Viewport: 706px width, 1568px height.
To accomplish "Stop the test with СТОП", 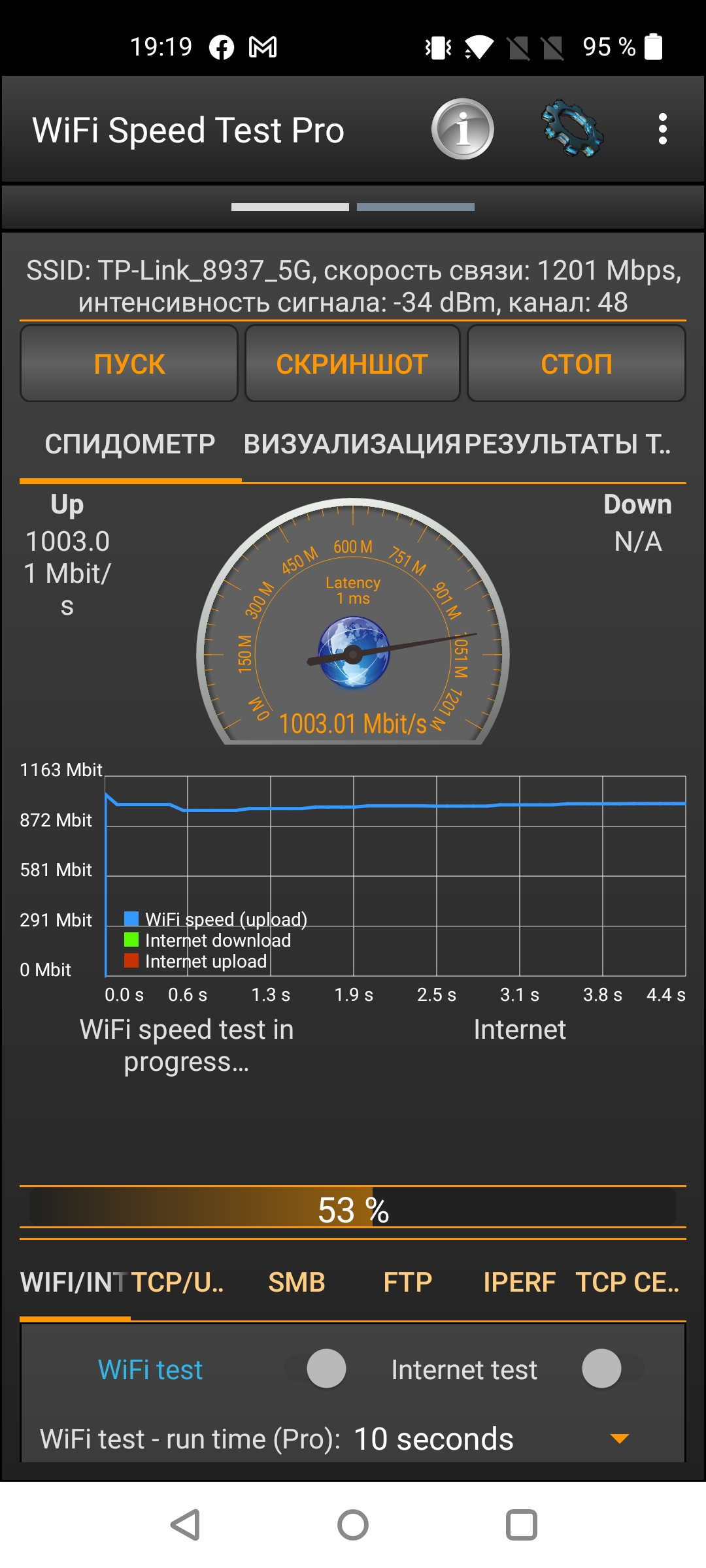I will click(576, 363).
